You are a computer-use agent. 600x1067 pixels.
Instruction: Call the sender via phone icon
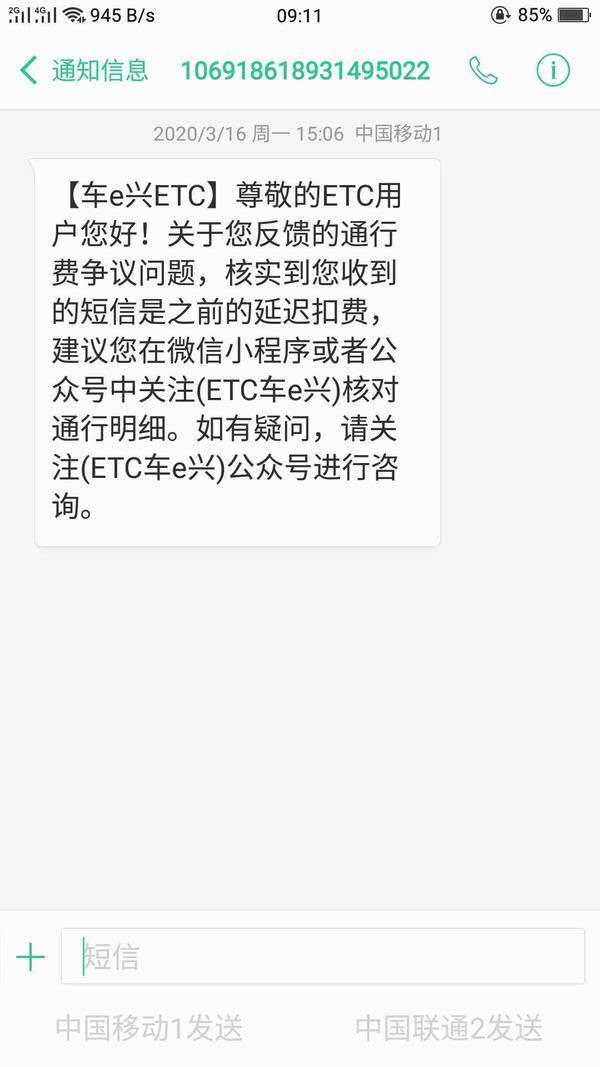click(x=484, y=70)
